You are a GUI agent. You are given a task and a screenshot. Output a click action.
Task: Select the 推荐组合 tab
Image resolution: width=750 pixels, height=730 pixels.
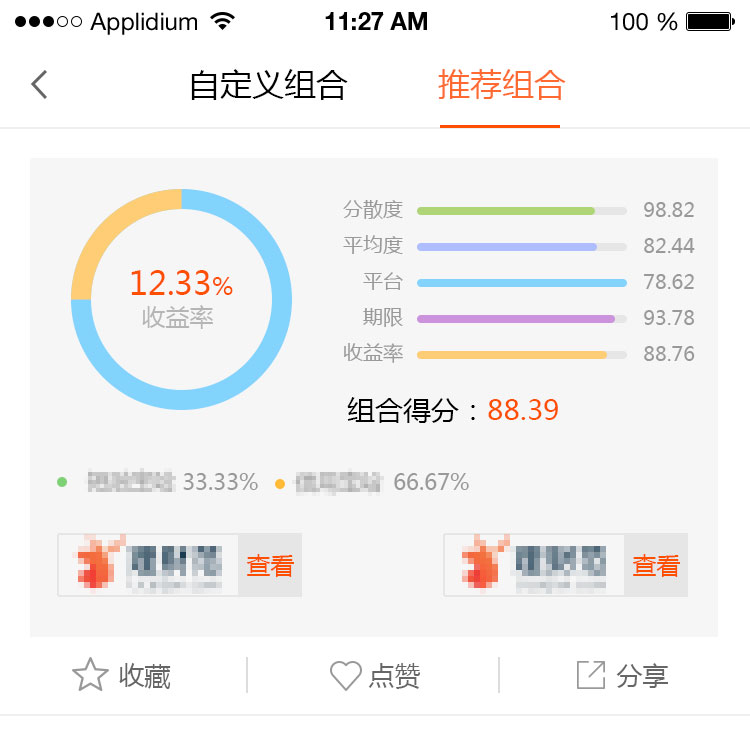[x=501, y=86]
